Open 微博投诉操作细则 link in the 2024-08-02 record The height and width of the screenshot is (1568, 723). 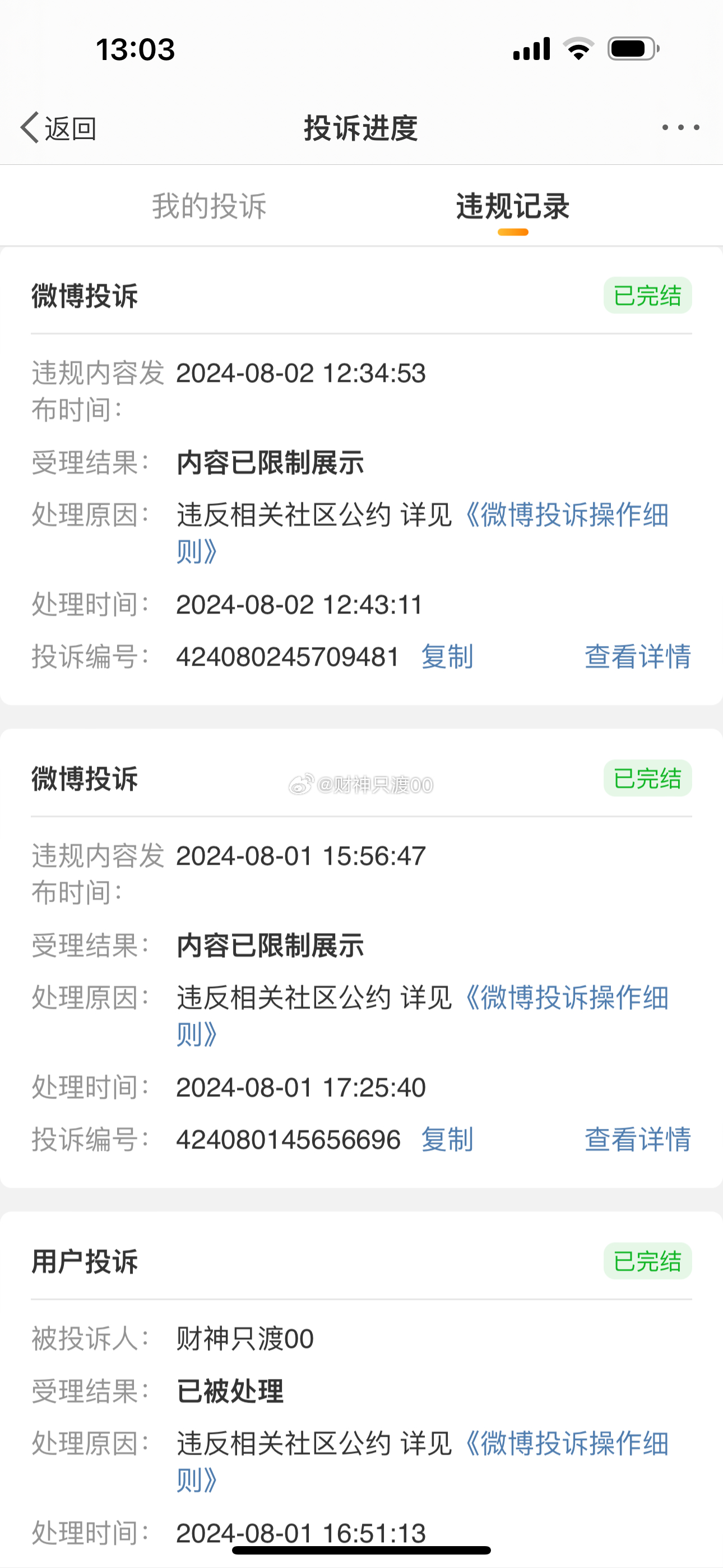[566, 515]
